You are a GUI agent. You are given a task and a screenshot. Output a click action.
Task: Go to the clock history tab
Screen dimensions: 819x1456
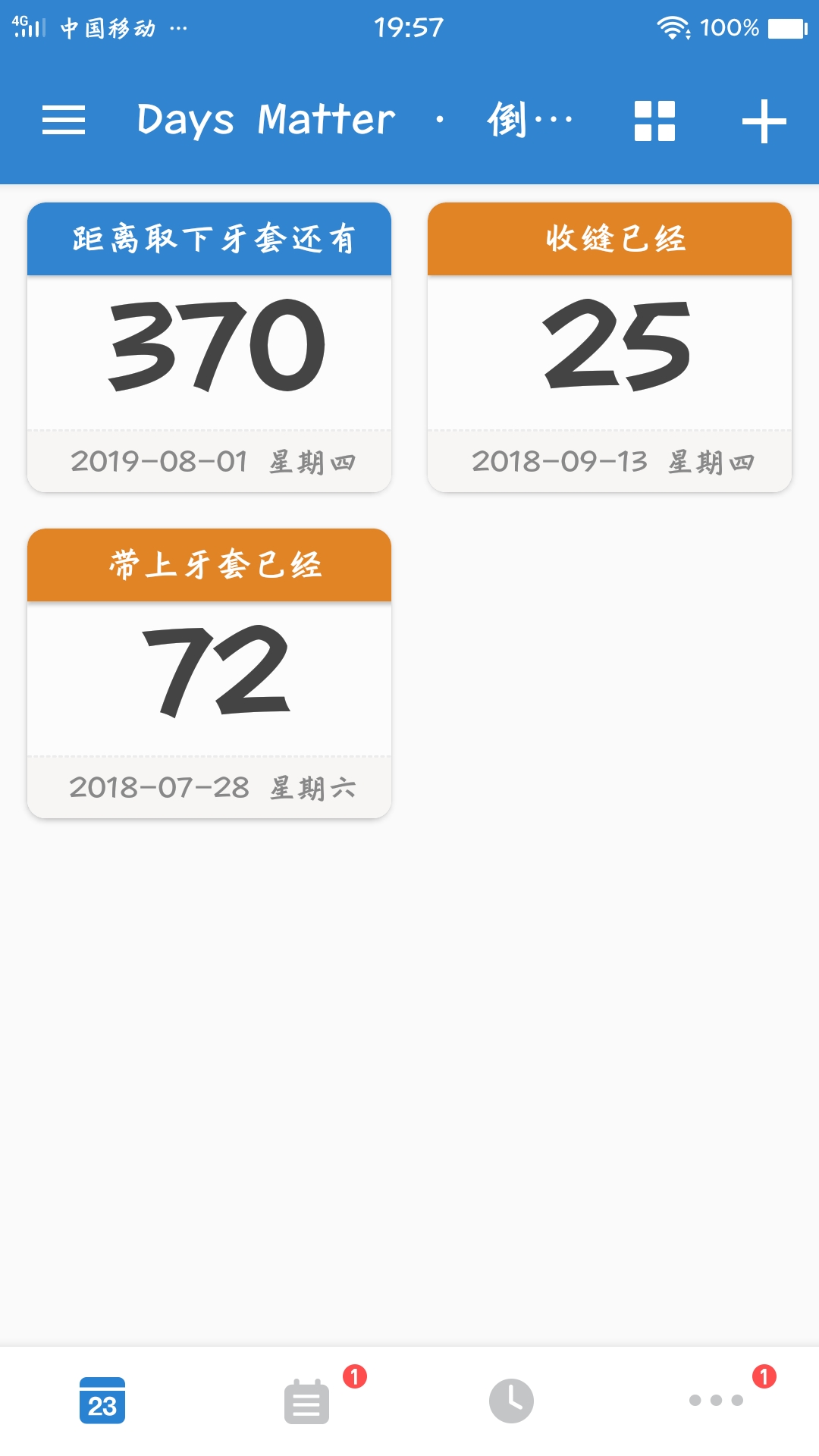(x=511, y=1401)
